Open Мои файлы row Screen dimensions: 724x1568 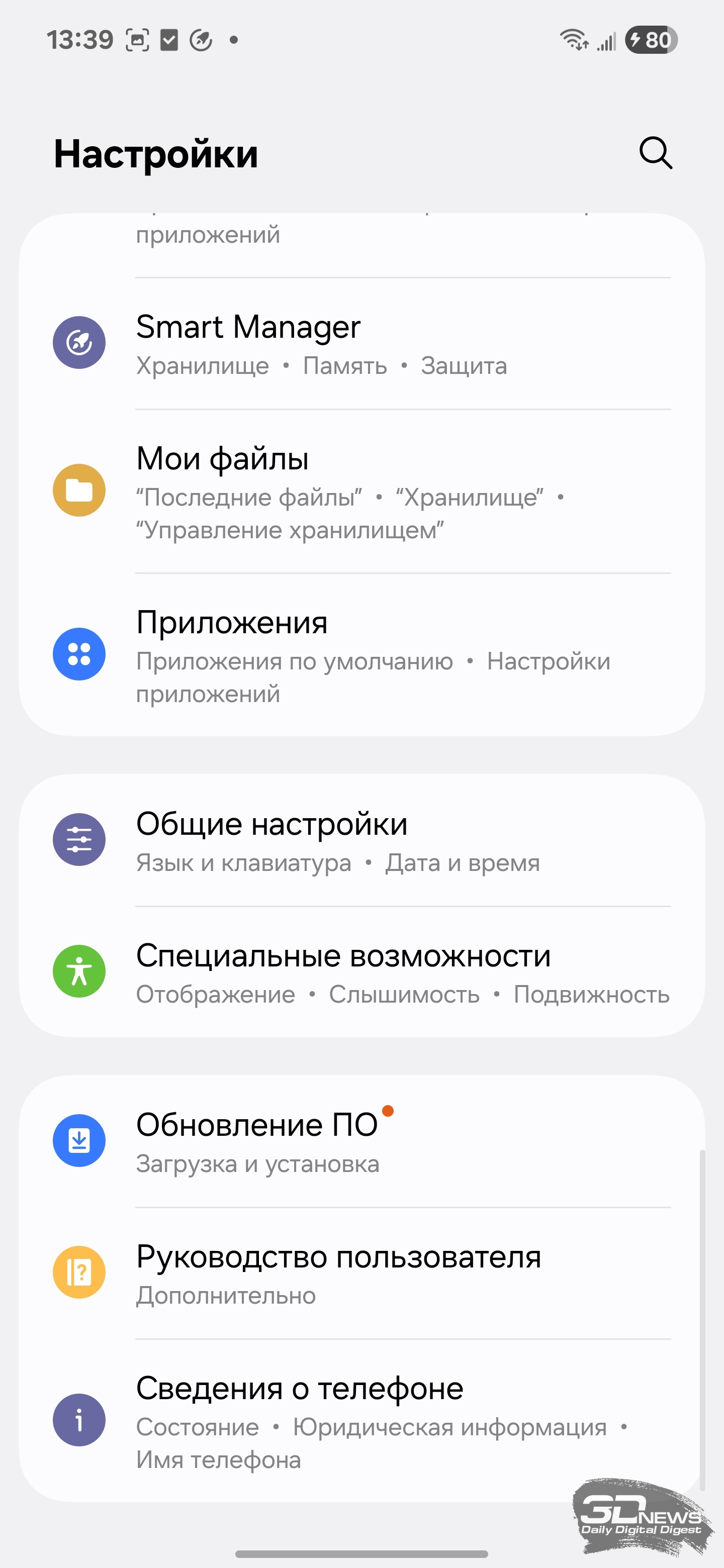point(361,491)
